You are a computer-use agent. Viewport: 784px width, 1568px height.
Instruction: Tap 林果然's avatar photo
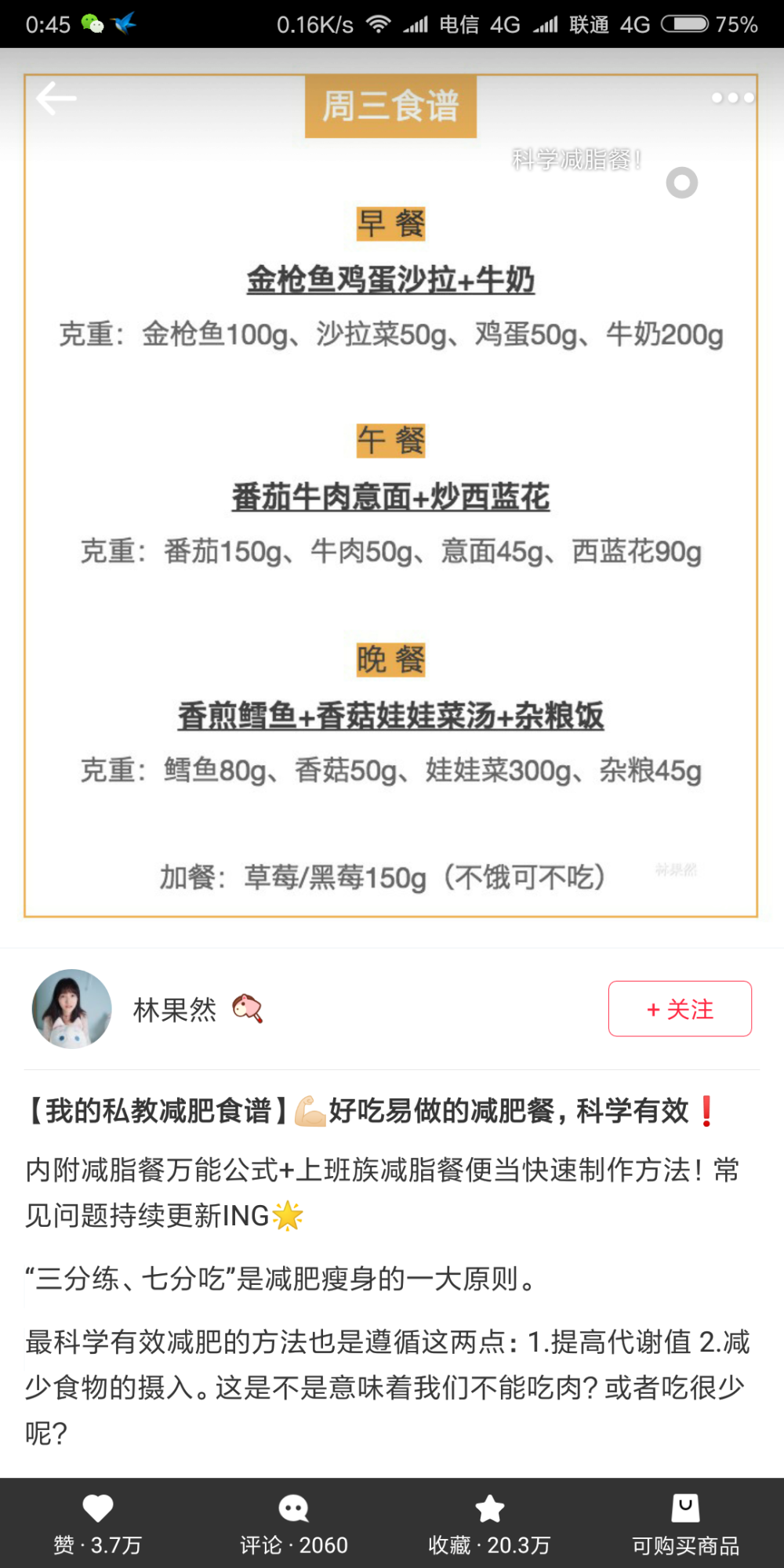(x=71, y=1010)
